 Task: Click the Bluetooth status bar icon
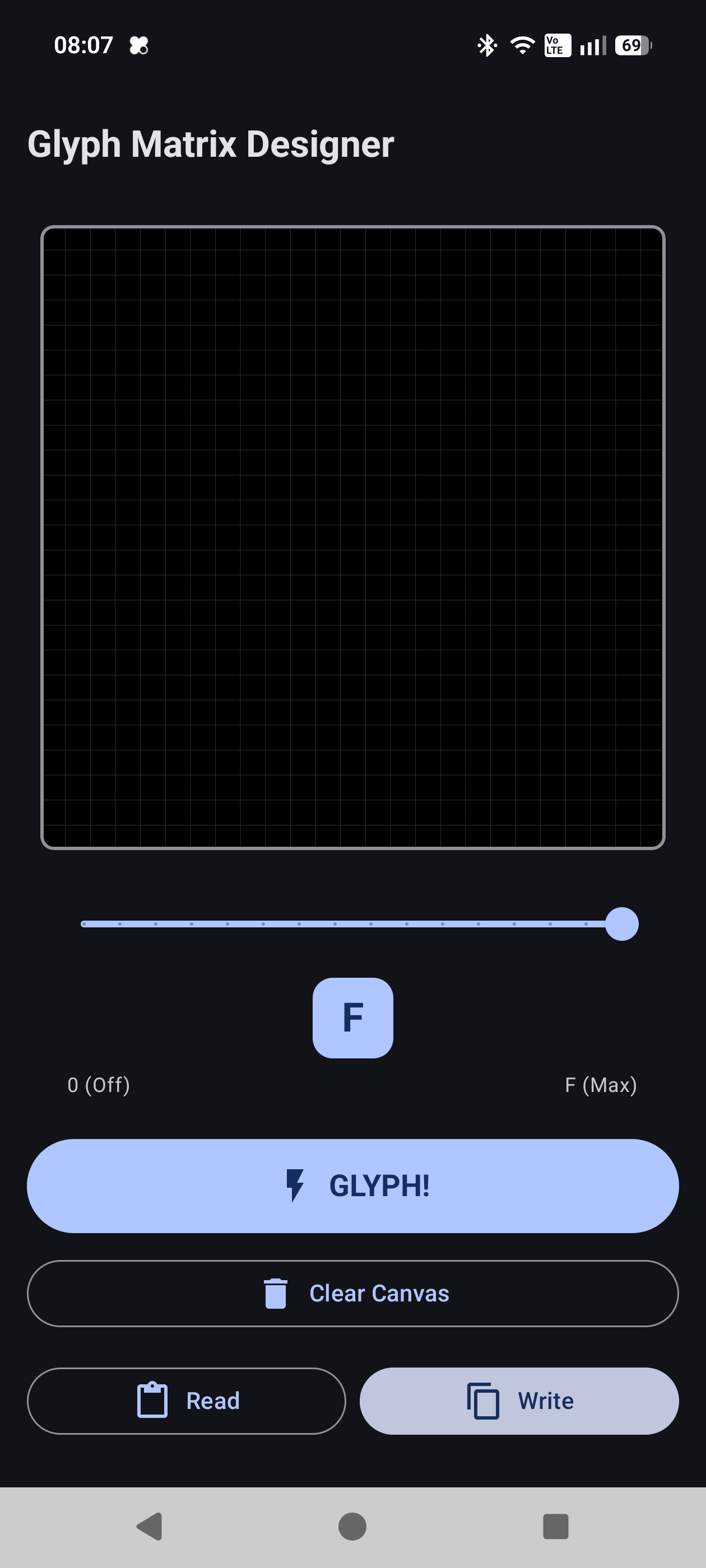point(486,44)
